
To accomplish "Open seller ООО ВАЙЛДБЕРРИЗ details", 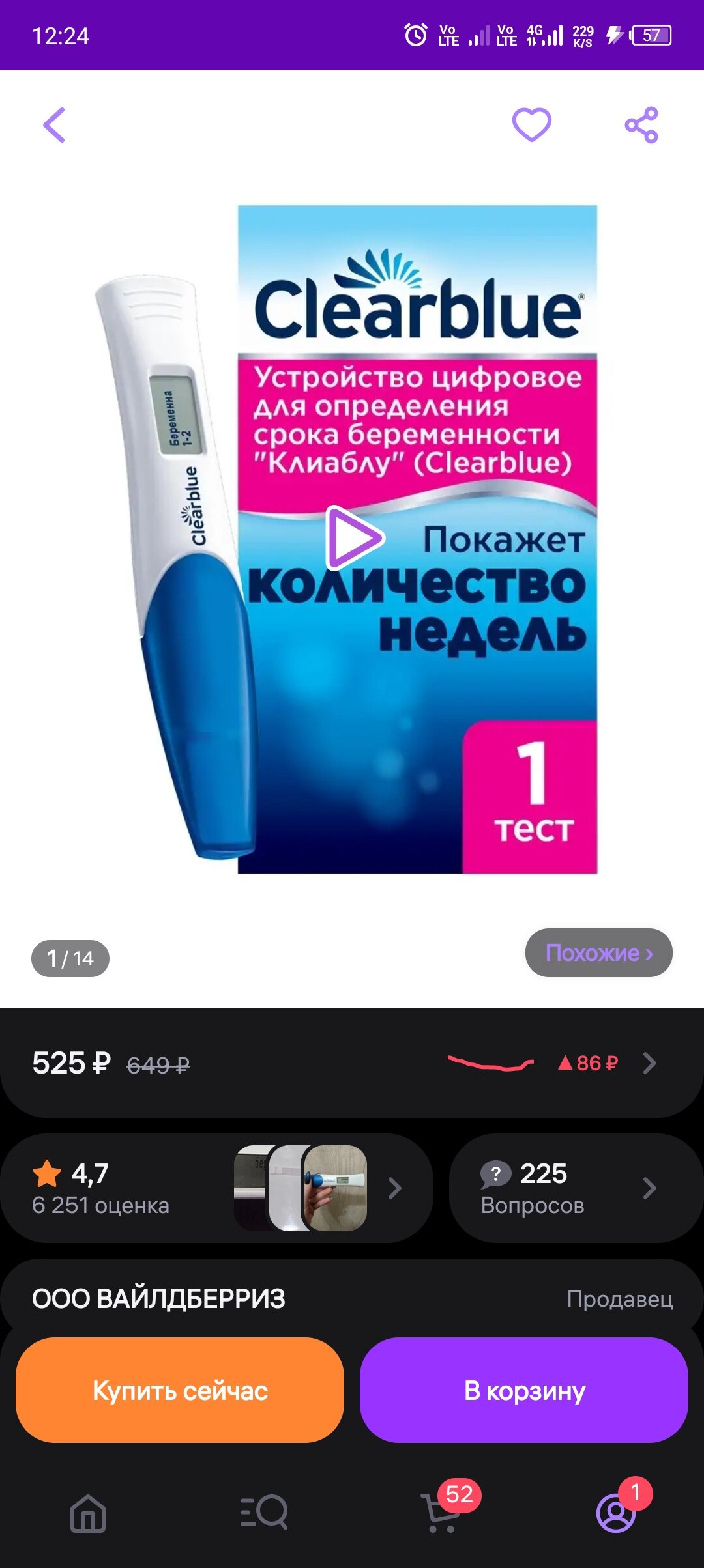I will point(352,1299).
